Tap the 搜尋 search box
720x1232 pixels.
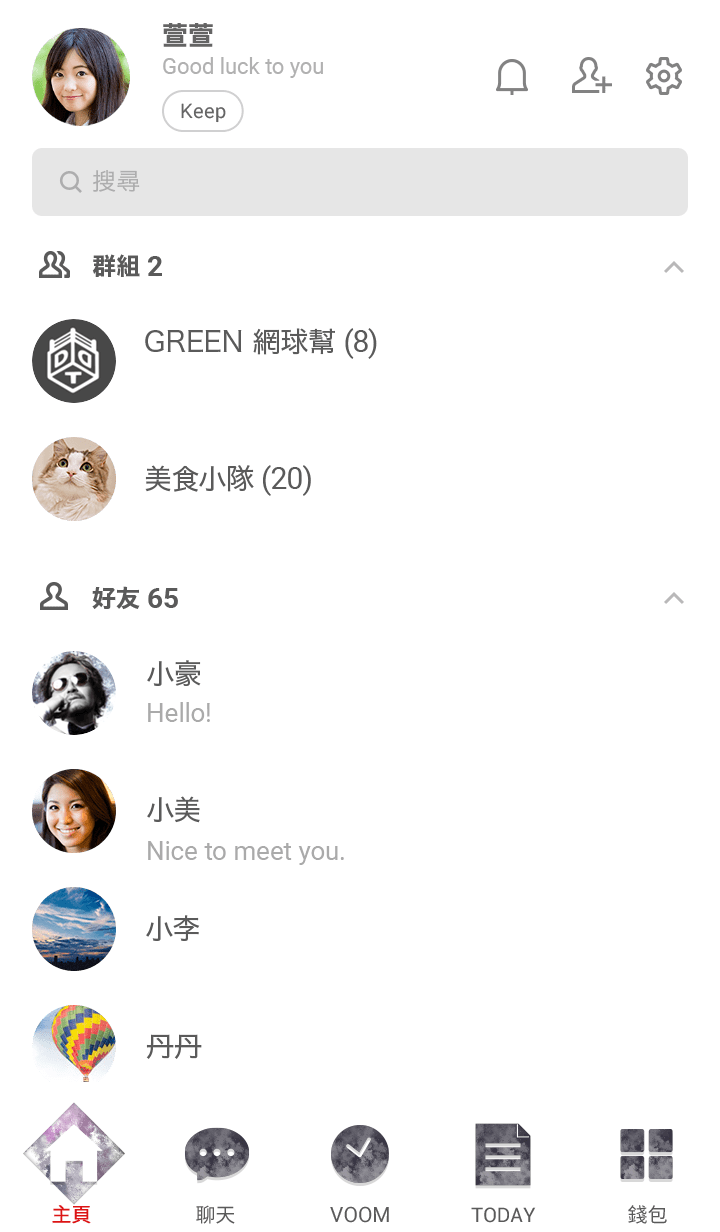(x=360, y=182)
